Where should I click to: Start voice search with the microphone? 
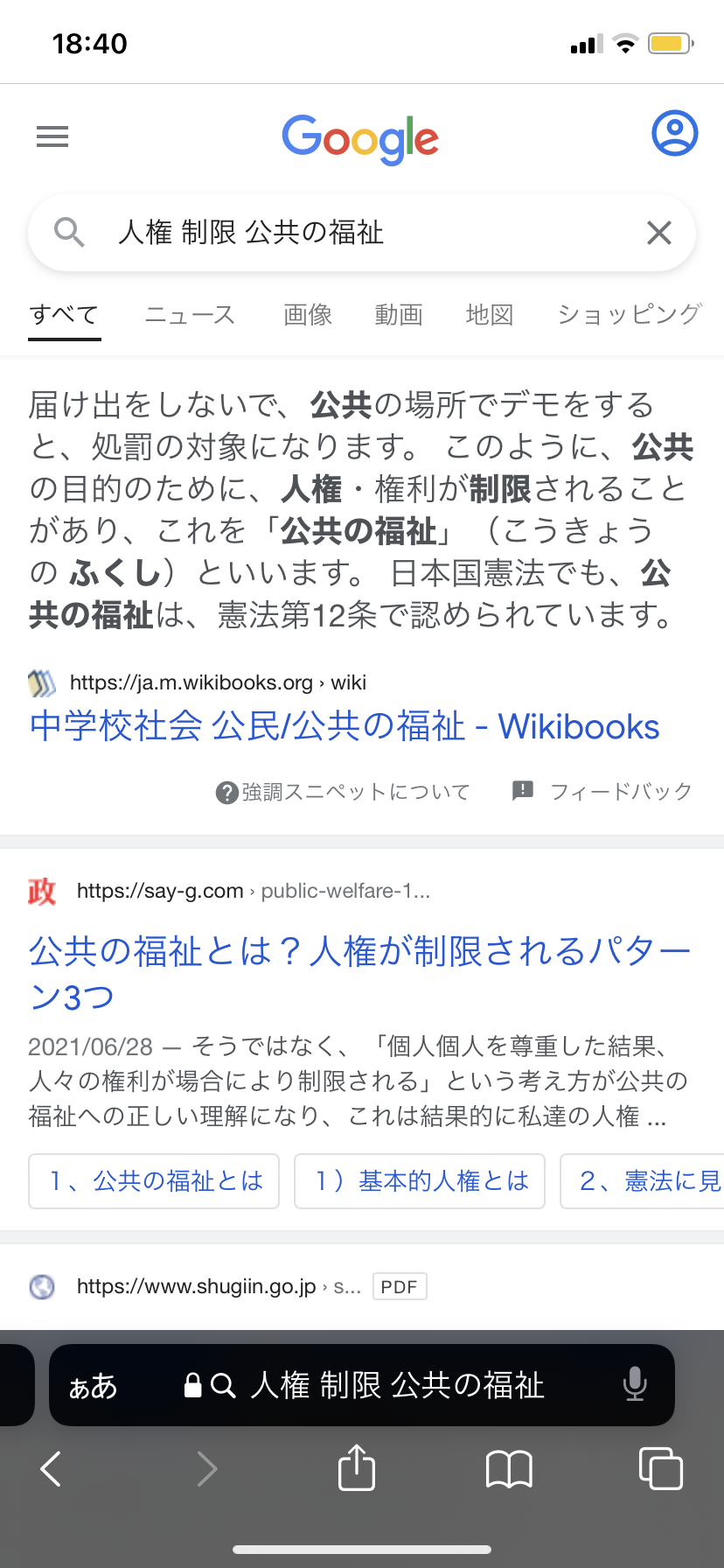click(635, 1384)
